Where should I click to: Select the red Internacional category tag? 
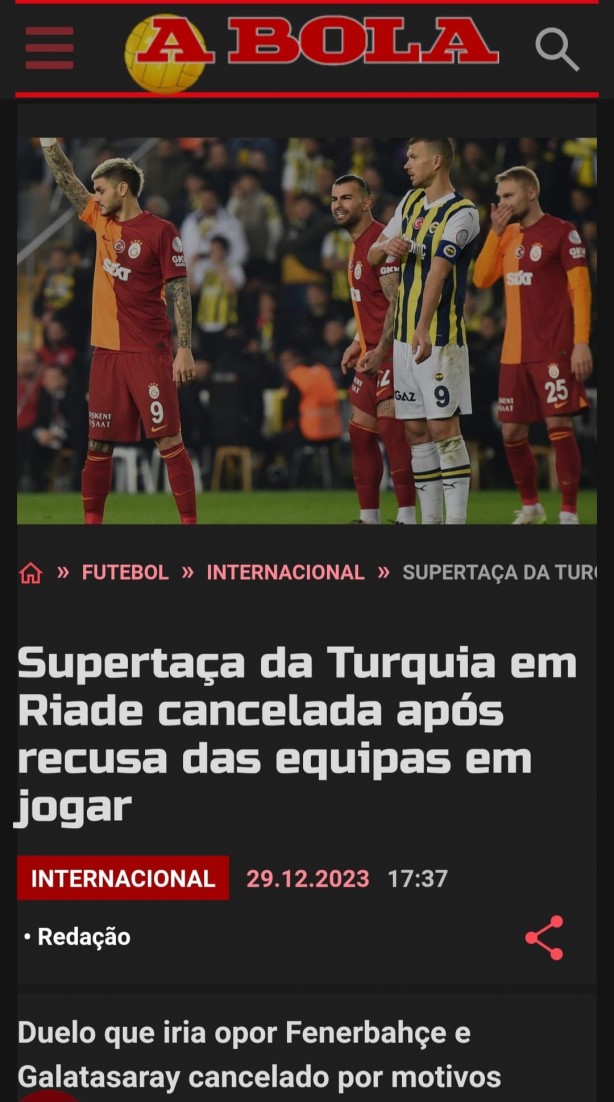click(x=123, y=879)
